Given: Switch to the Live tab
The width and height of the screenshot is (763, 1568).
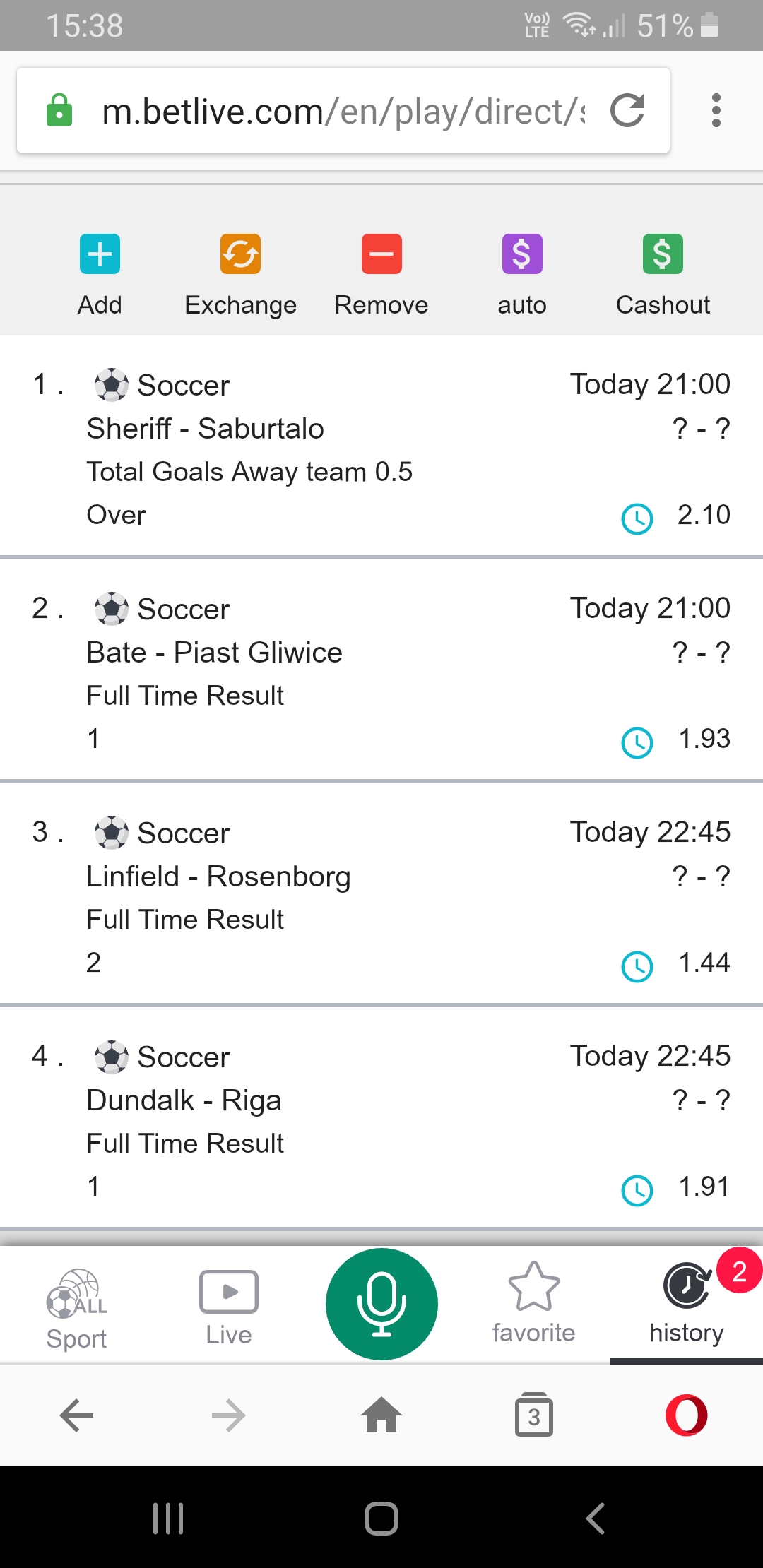Looking at the screenshot, I should pos(229,1307).
